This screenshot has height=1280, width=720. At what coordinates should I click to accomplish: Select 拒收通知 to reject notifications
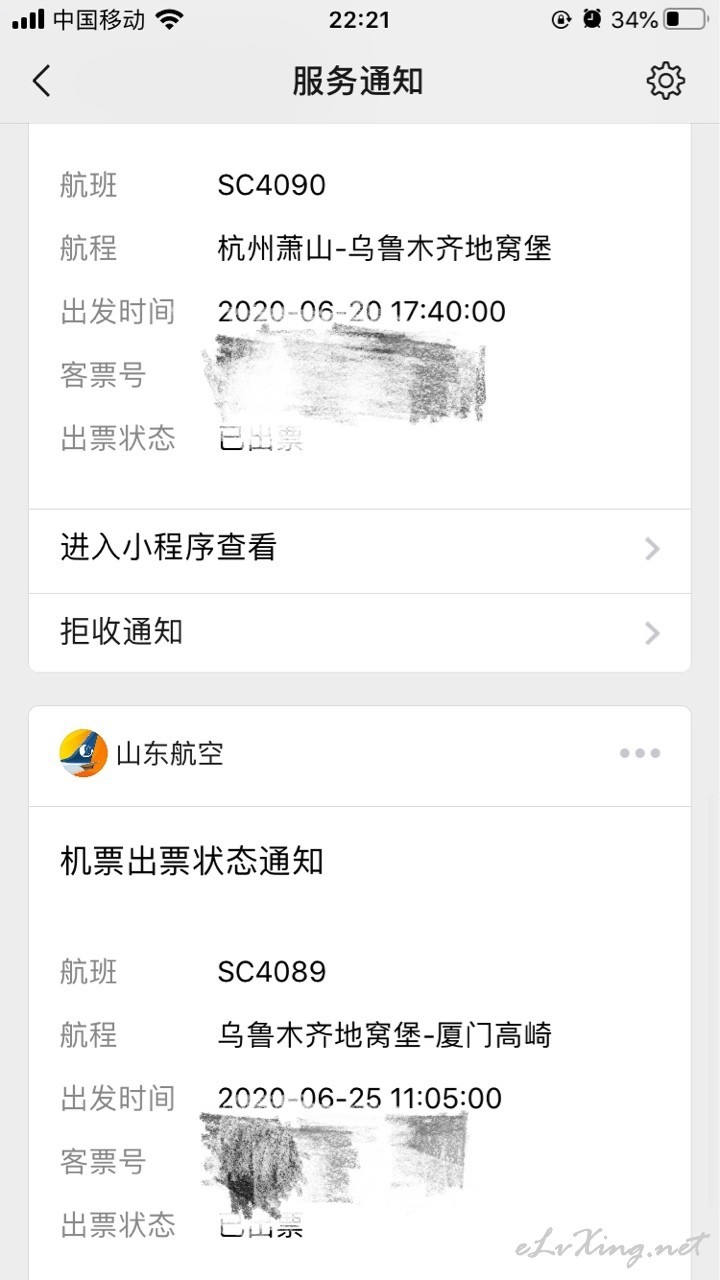pyautogui.click(x=360, y=633)
